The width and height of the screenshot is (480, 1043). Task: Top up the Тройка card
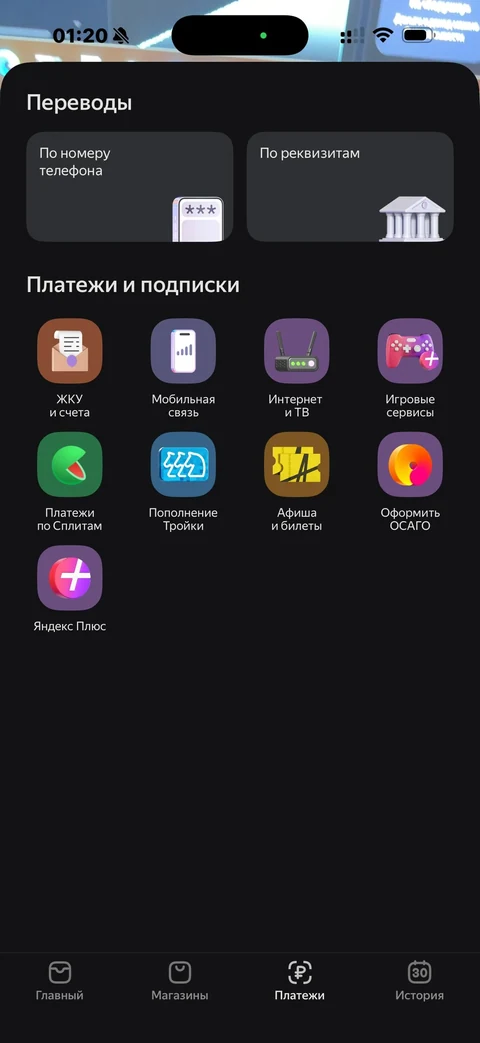click(183, 482)
